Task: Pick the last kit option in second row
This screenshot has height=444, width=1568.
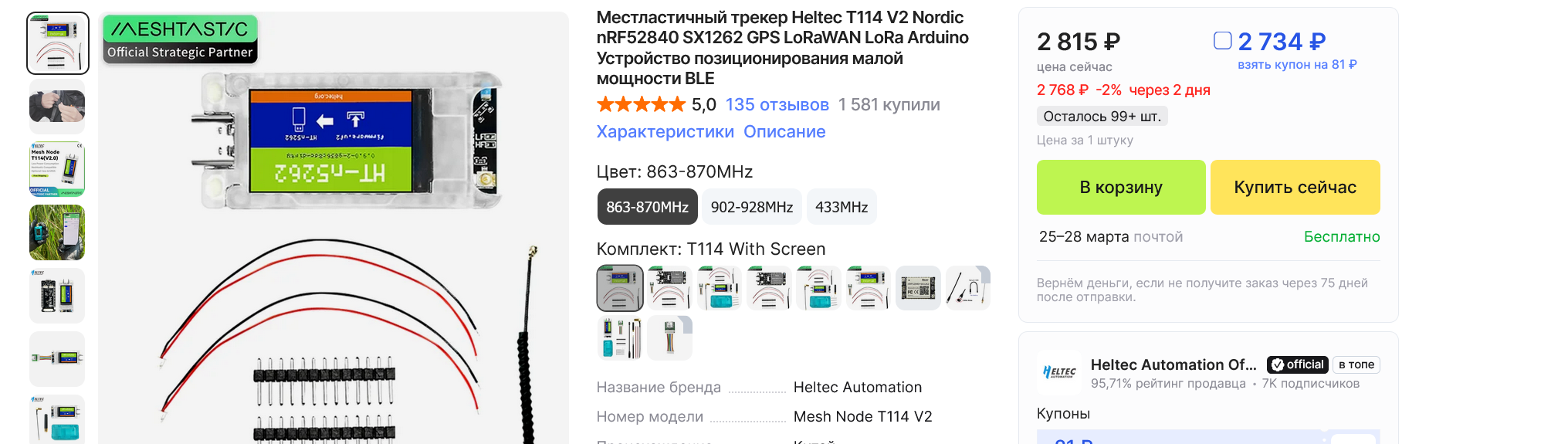Action: coord(669,338)
